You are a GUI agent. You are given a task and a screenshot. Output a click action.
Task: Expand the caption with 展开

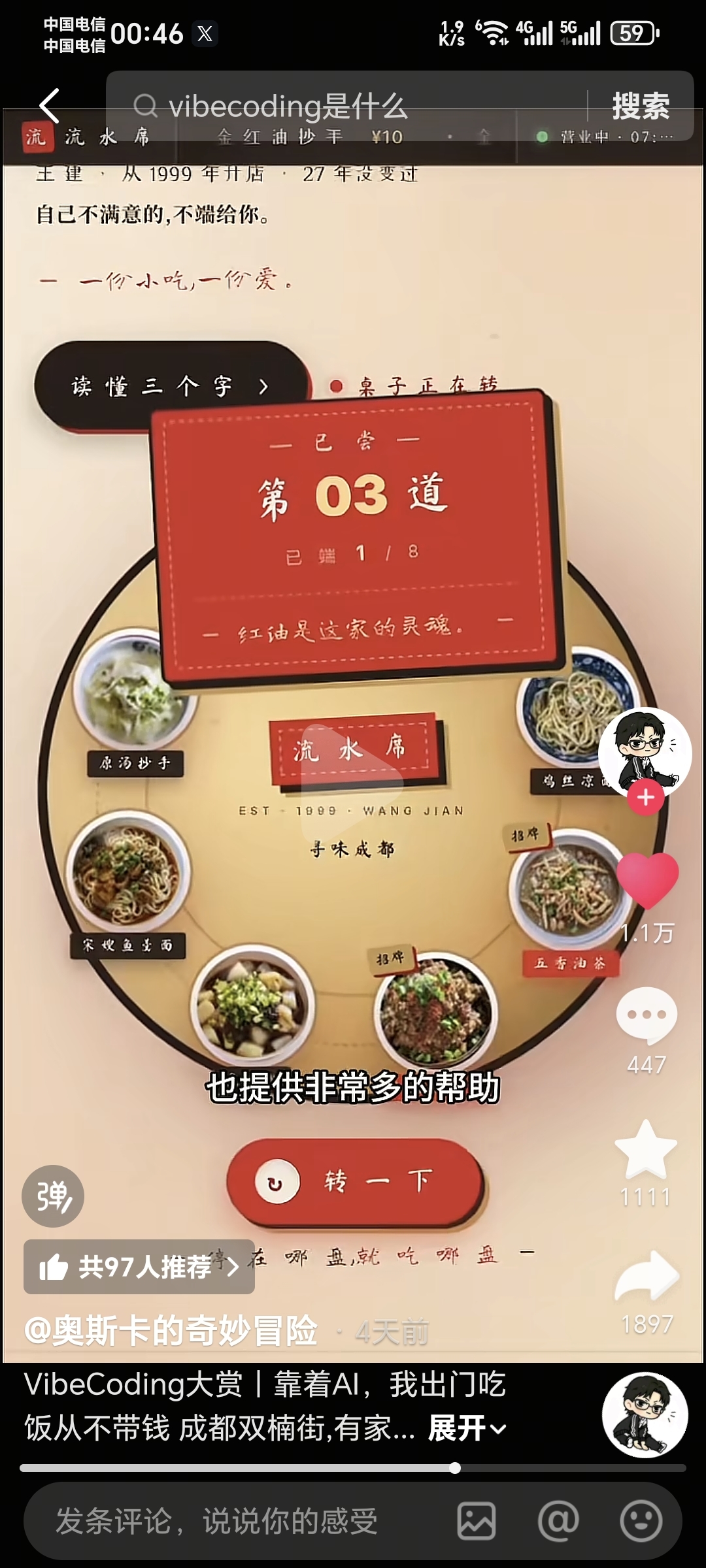coord(467,1428)
